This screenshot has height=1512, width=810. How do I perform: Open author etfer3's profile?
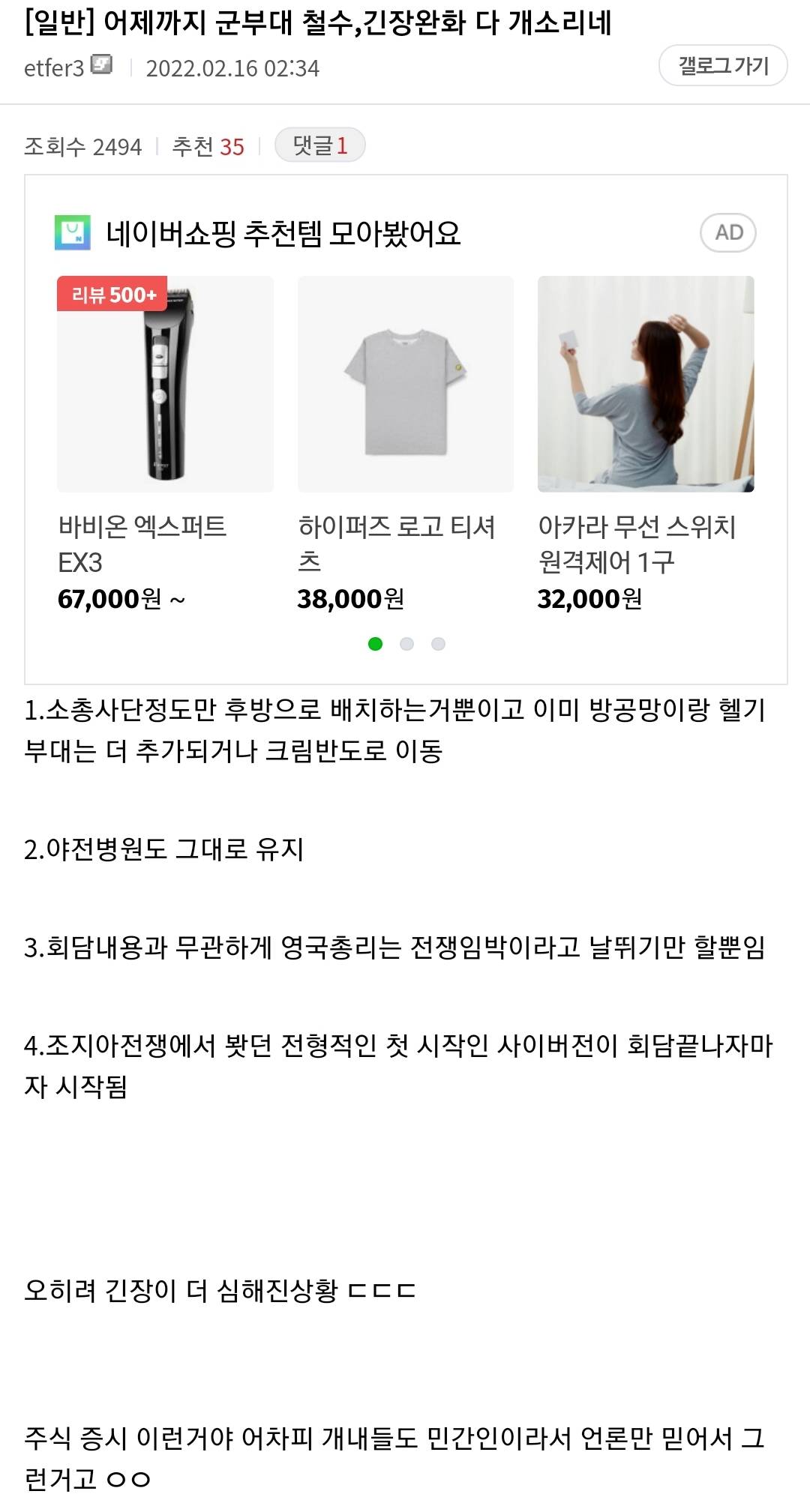54,68
